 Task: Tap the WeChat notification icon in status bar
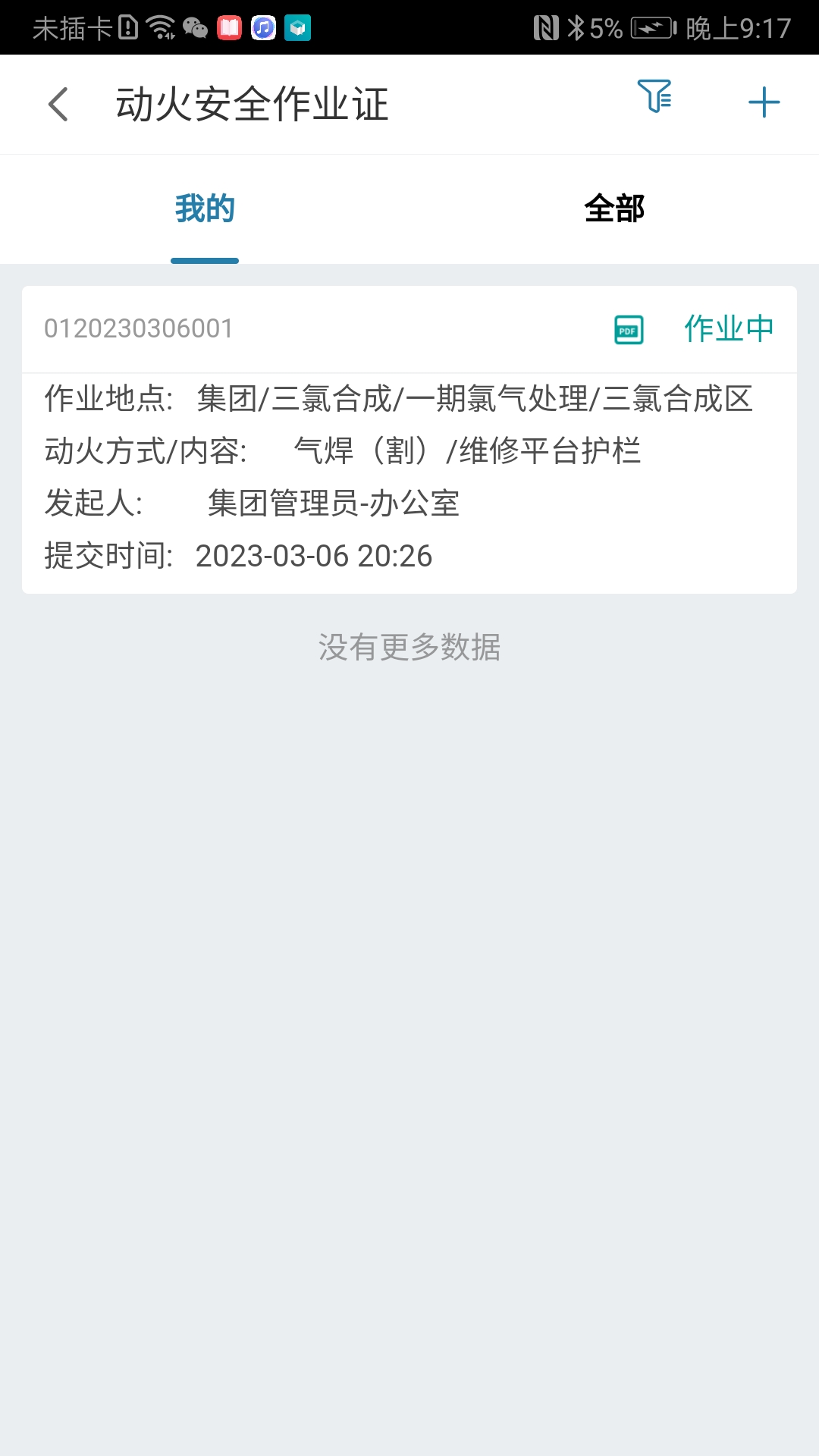tap(196, 27)
